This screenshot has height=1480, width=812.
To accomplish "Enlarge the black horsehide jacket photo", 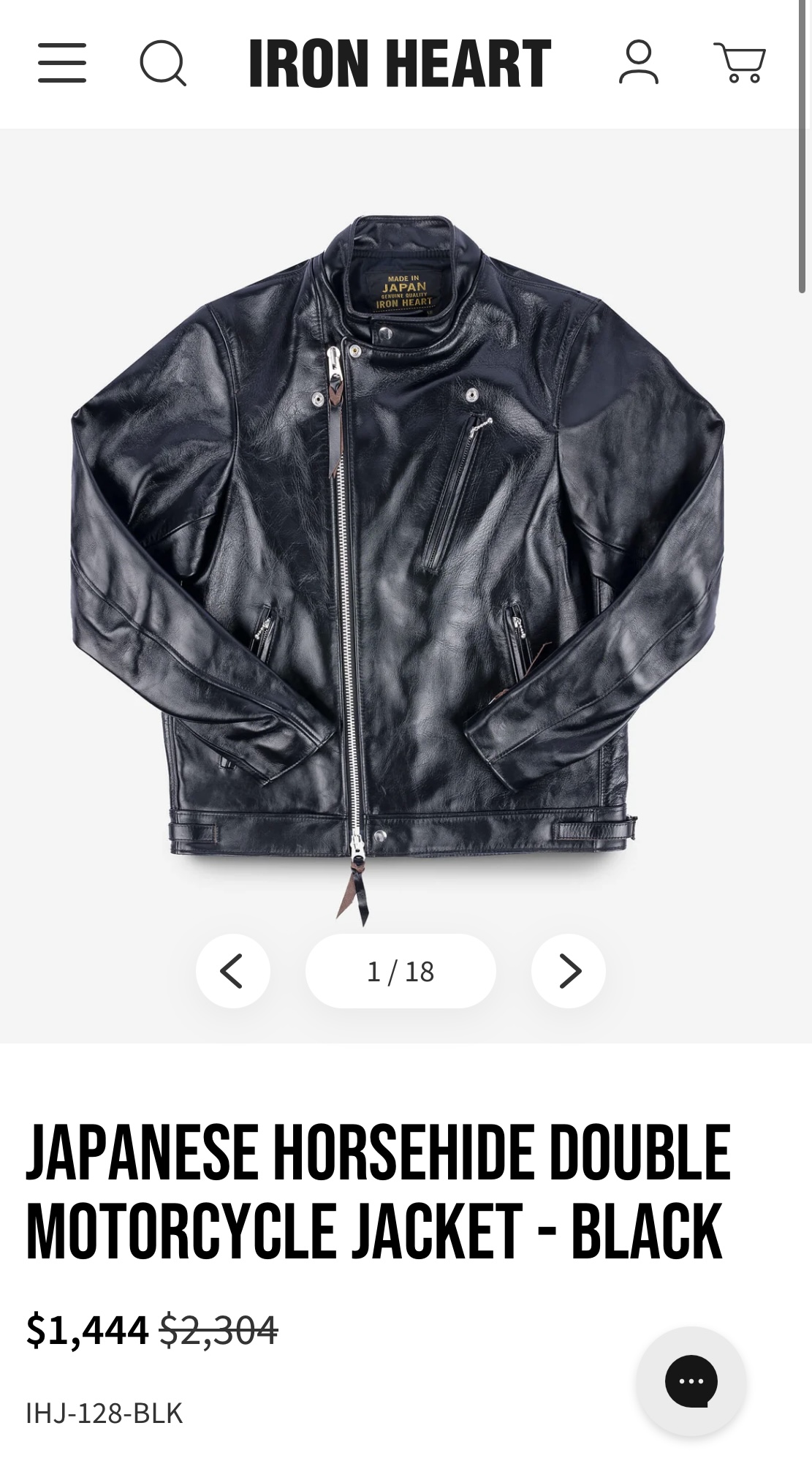I will [398, 567].
